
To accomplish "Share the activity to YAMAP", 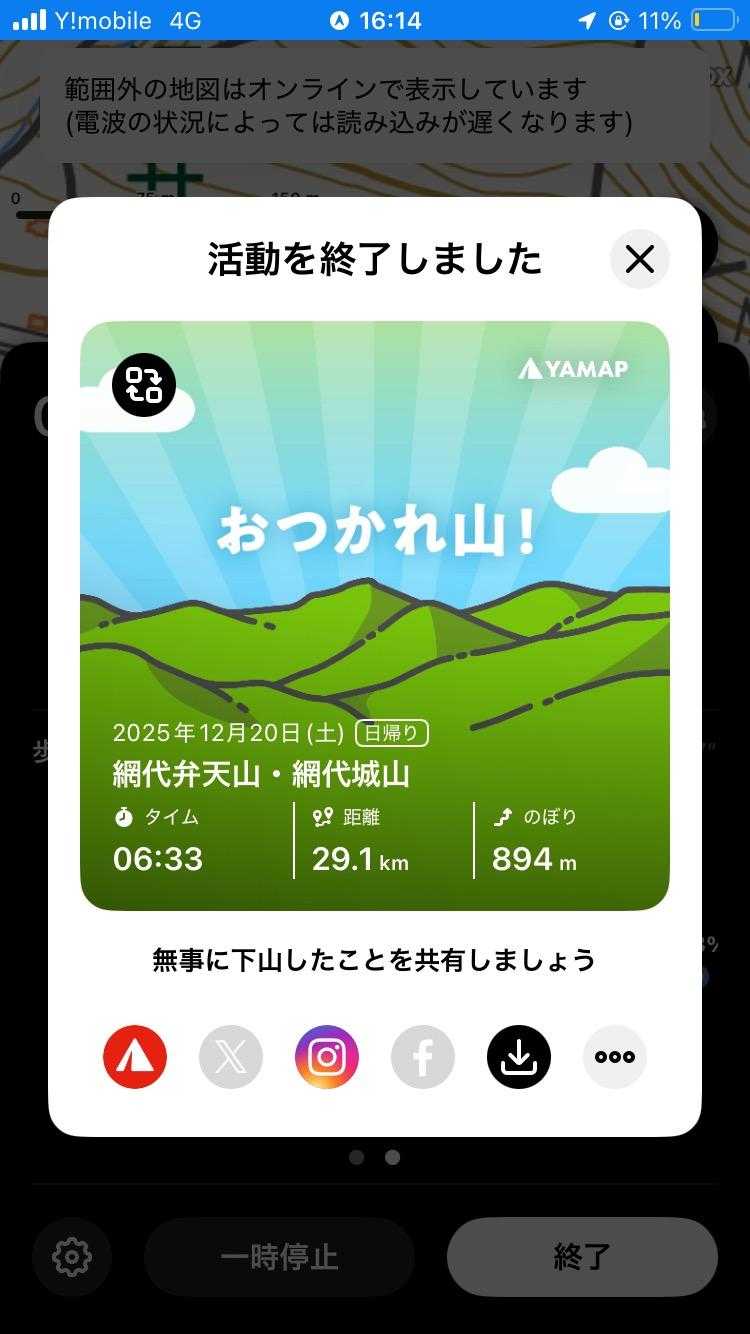I will 135,1057.
